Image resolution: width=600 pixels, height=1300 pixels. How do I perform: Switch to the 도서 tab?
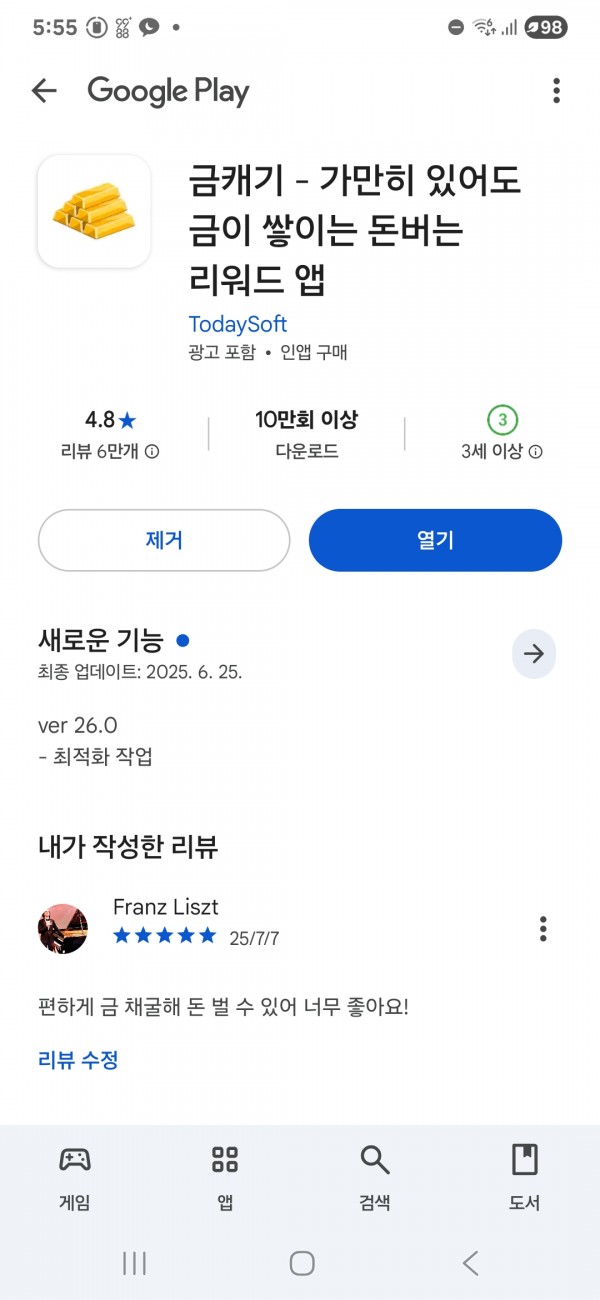[x=525, y=1178]
